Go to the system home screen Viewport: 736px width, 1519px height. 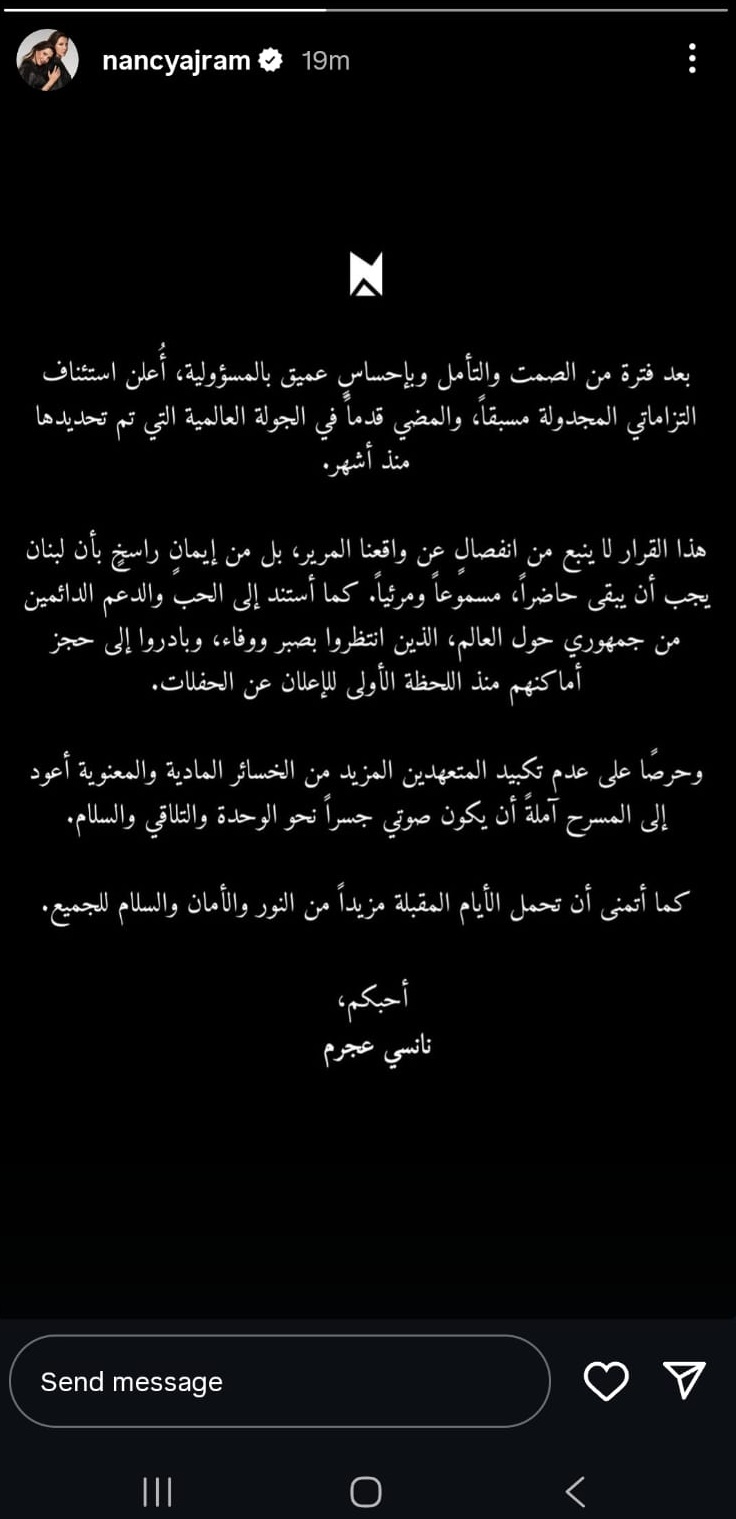point(366,1491)
